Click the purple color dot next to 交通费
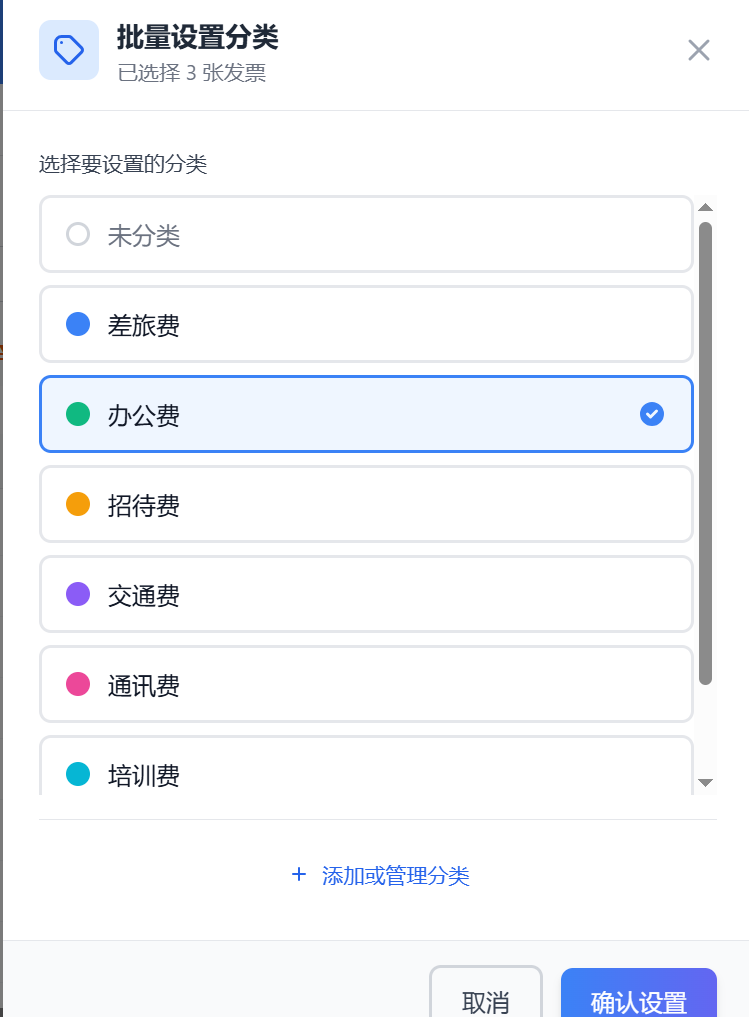 (77, 594)
